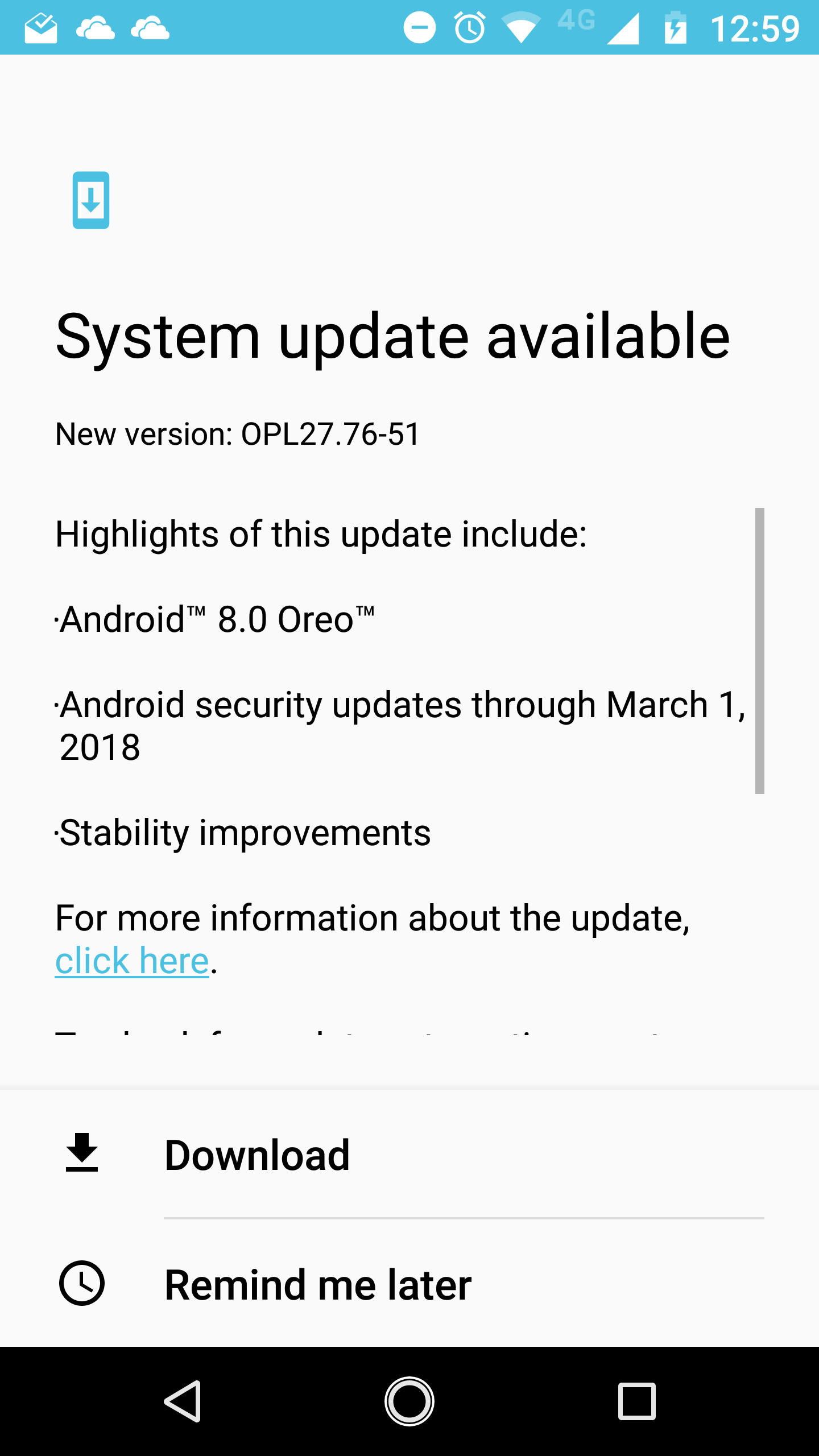Go back using the navigation bar

tap(183, 1401)
